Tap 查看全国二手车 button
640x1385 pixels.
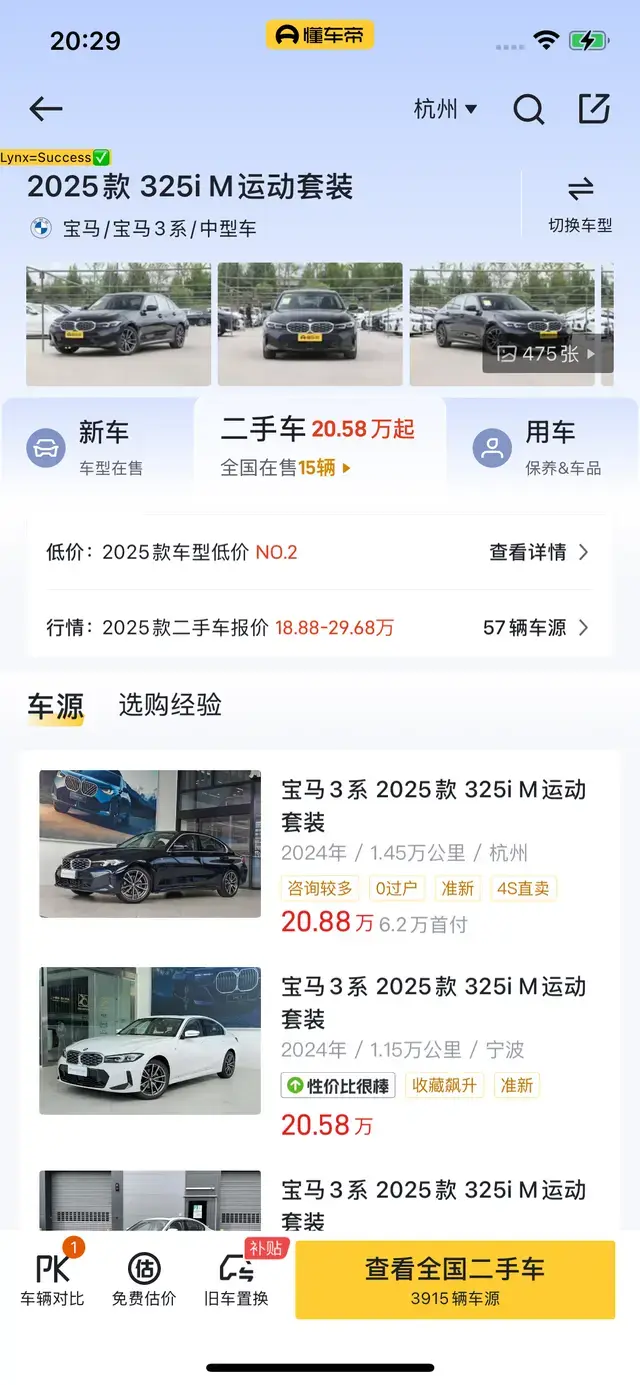pos(455,1280)
